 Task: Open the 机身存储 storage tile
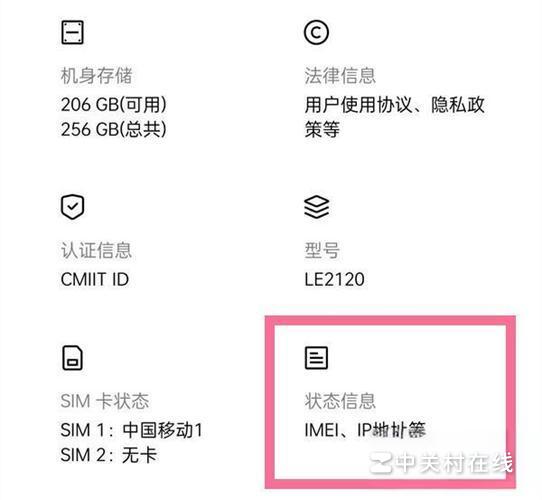tap(113, 80)
